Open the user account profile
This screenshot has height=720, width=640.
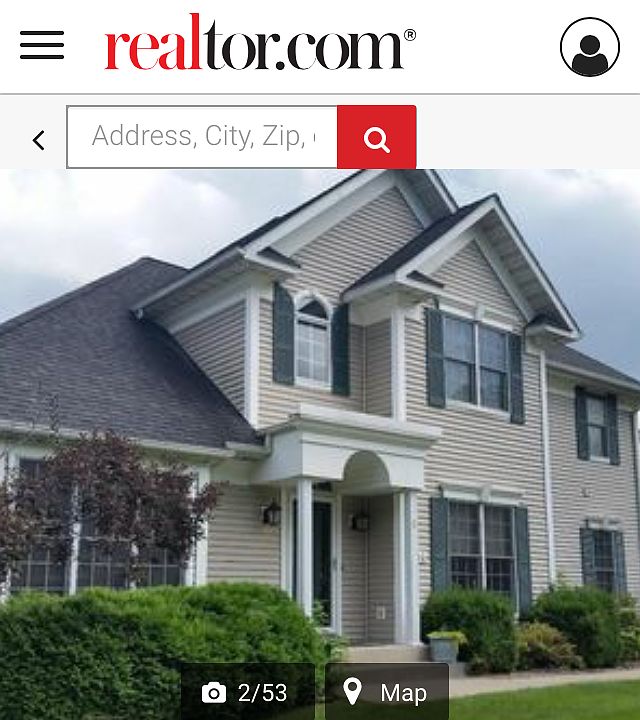589,47
